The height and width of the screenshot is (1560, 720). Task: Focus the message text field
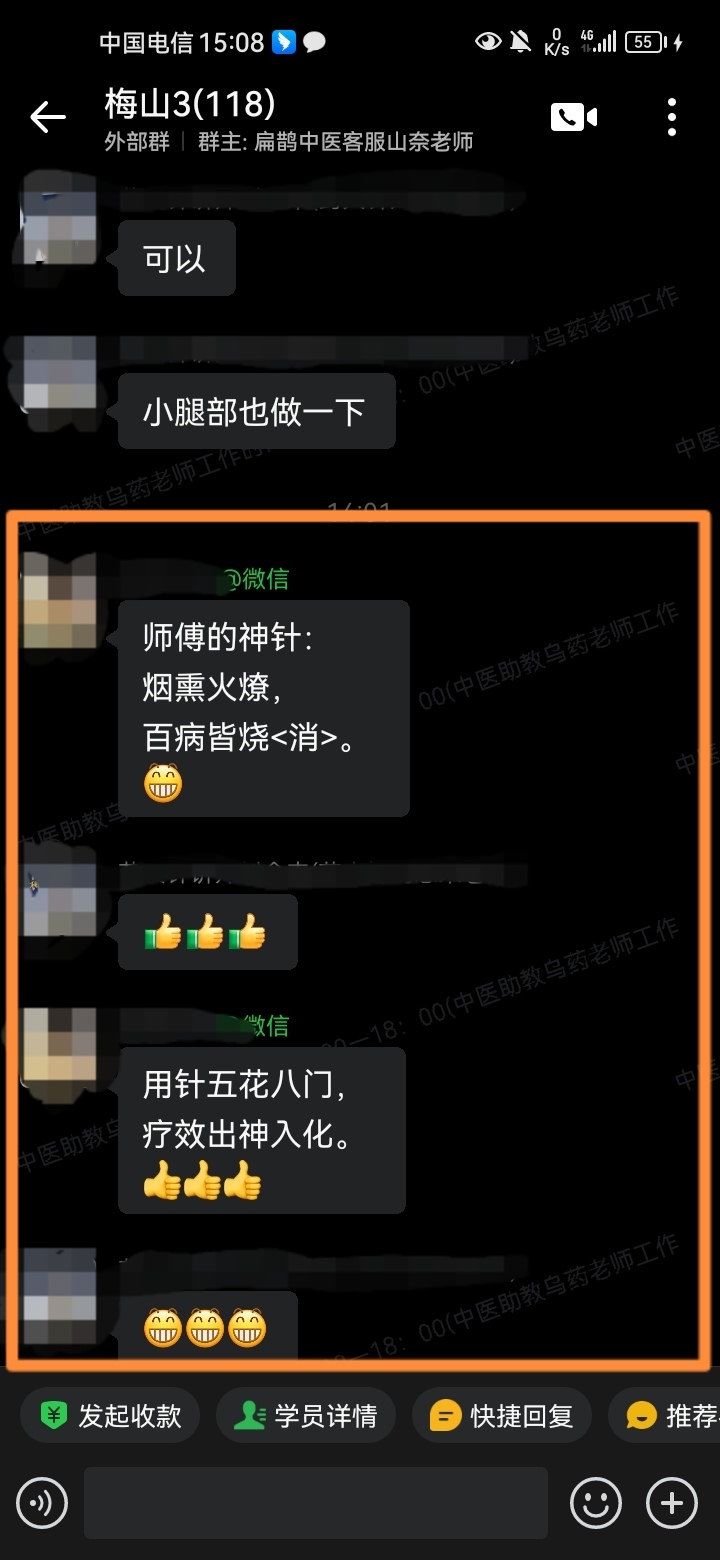click(x=315, y=1502)
